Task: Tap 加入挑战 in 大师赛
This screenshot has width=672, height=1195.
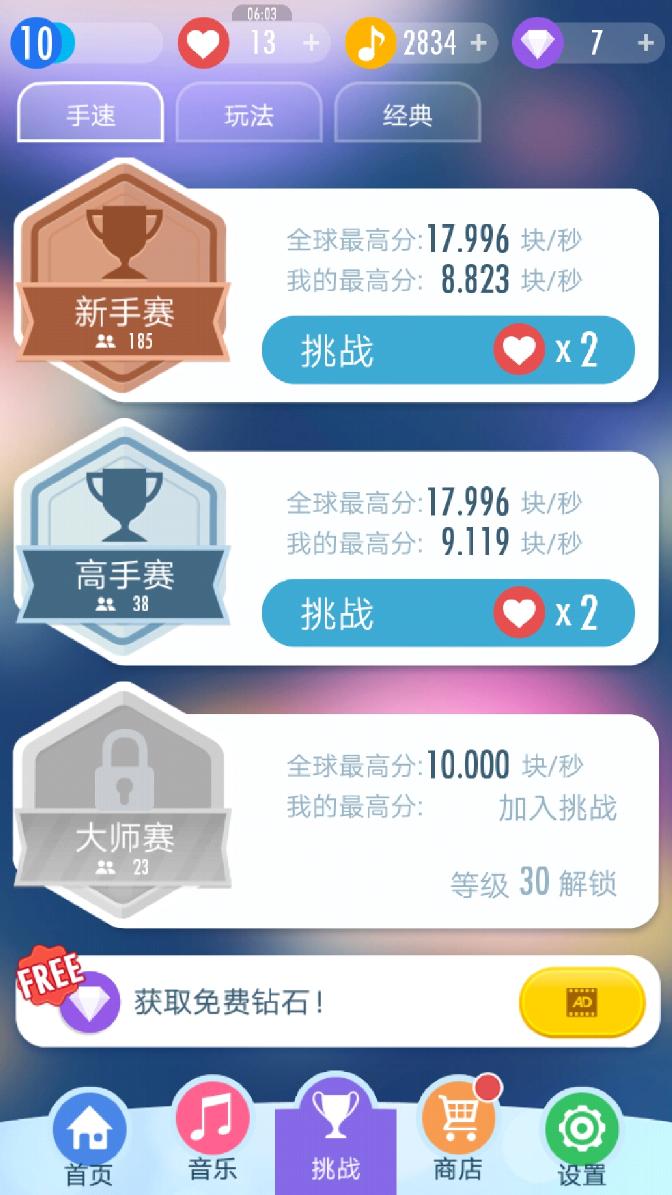Action: (x=557, y=808)
